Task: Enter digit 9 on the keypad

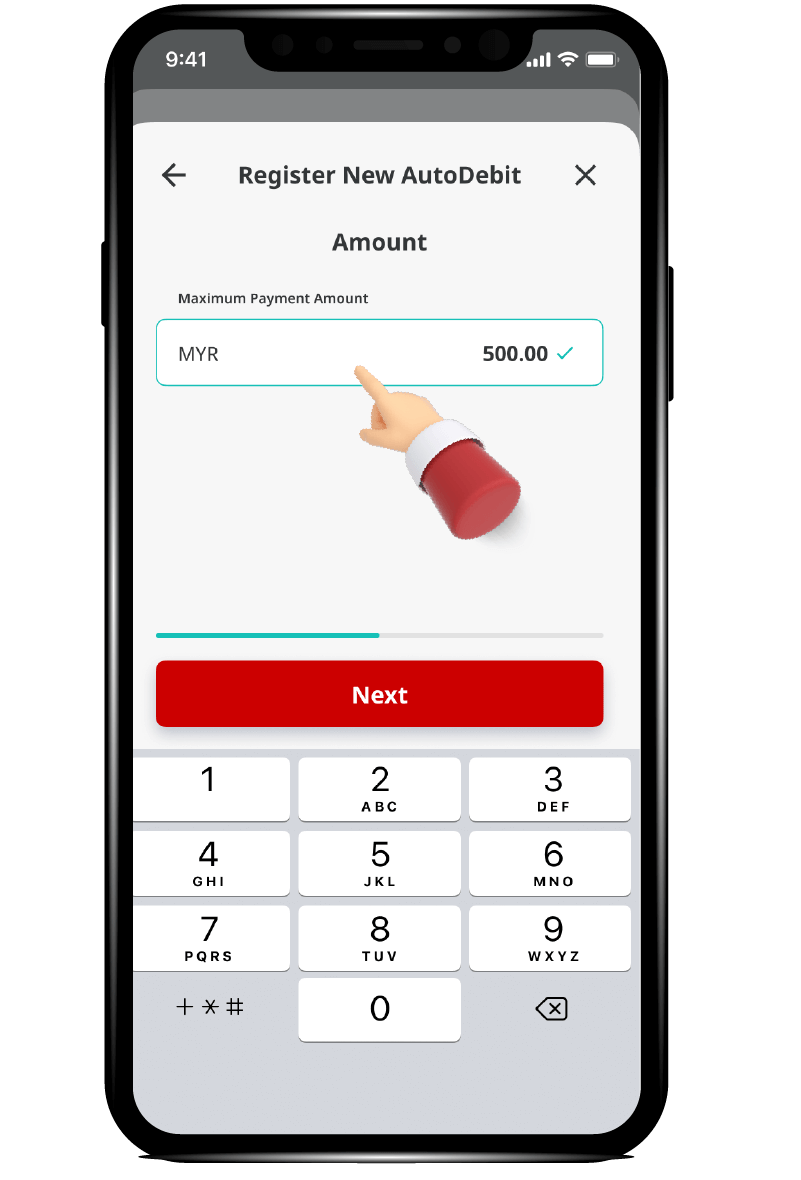Action: point(551,937)
